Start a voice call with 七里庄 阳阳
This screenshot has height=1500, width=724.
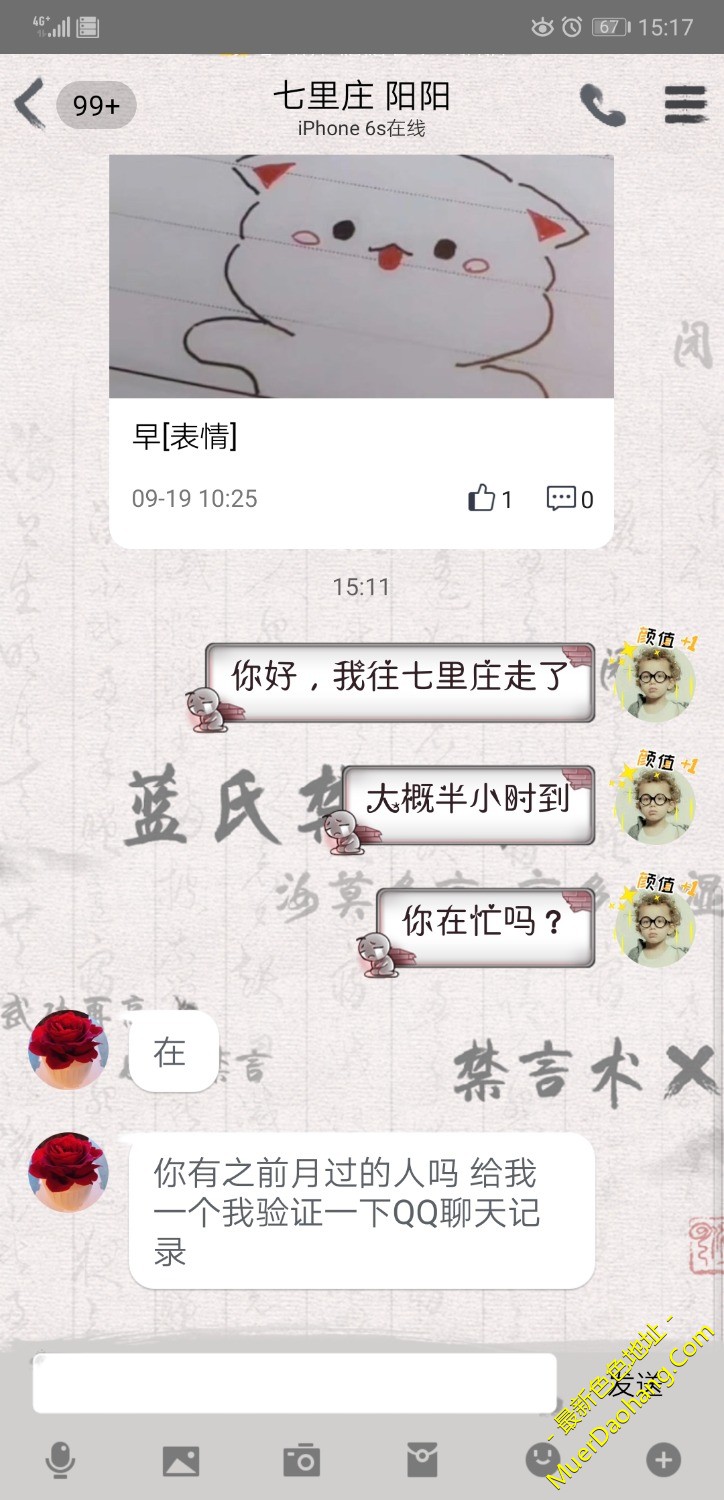click(602, 105)
